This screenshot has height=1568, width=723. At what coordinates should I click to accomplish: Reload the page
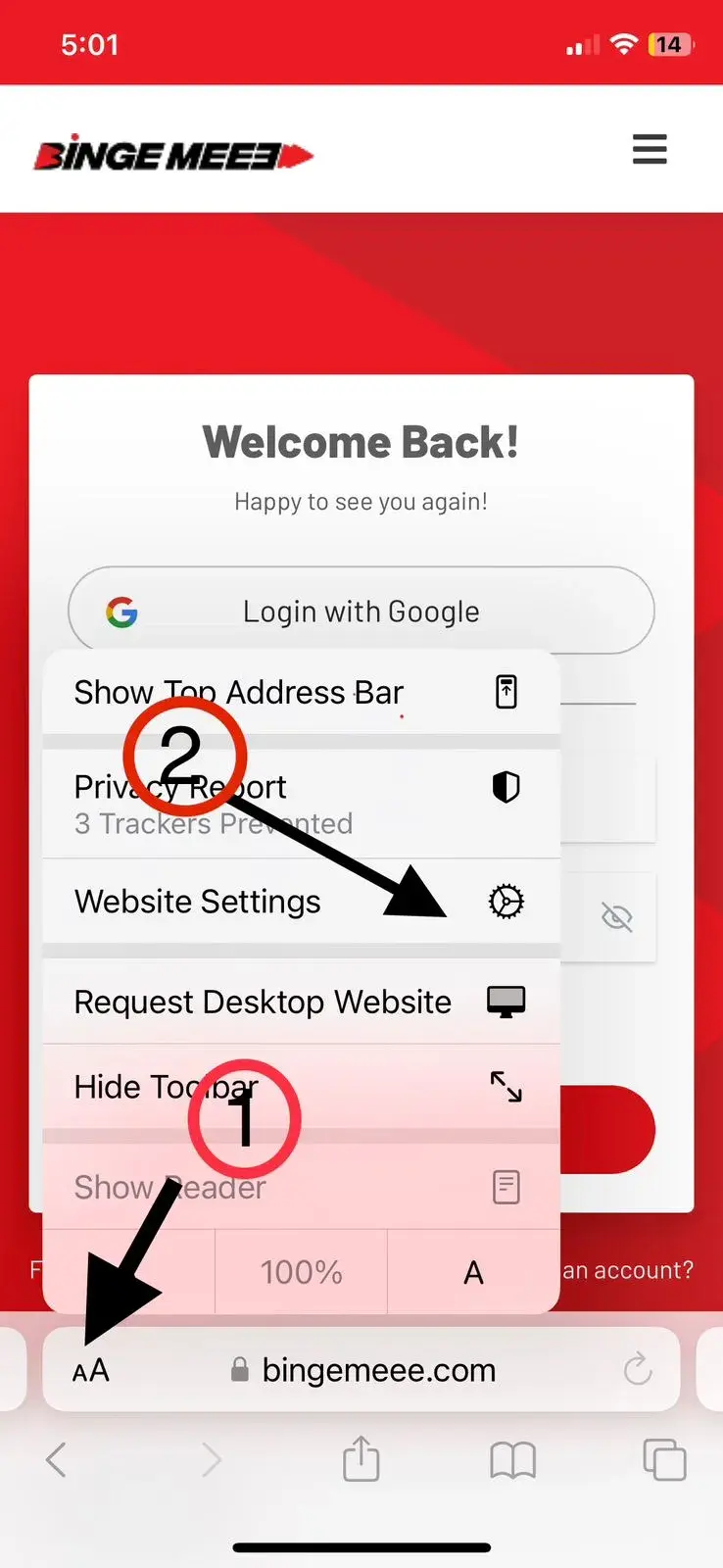coord(638,1369)
